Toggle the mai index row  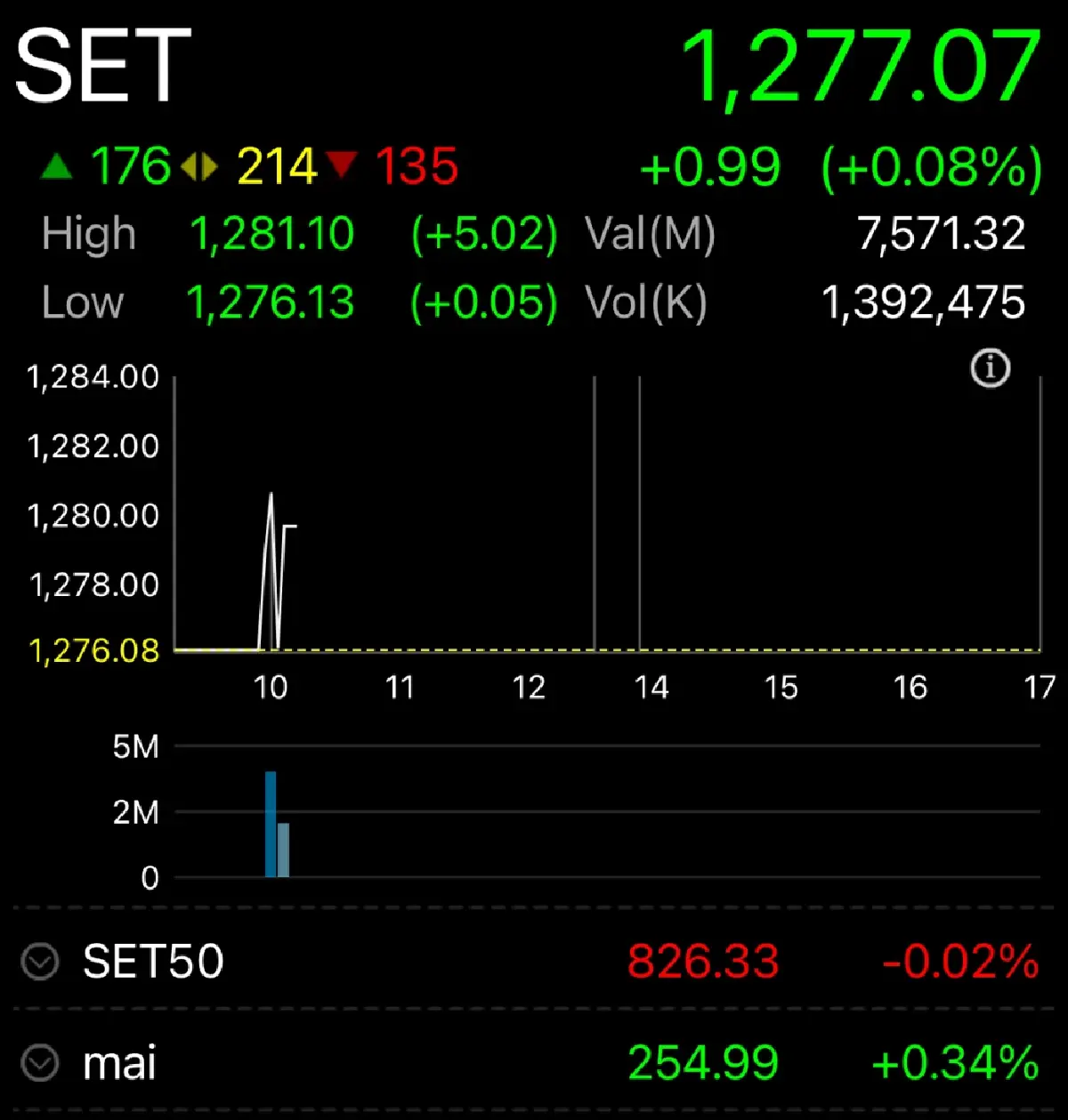click(x=534, y=1063)
